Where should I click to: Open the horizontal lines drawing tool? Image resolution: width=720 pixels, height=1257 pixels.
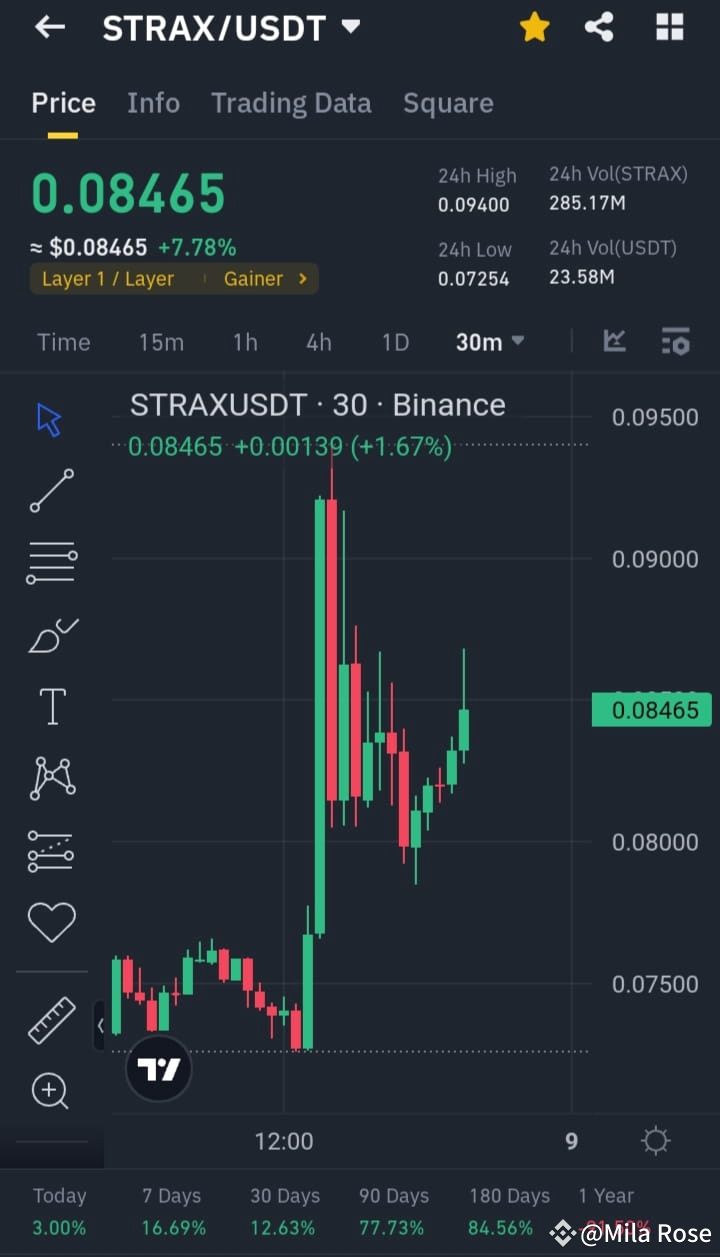point(51,562)
